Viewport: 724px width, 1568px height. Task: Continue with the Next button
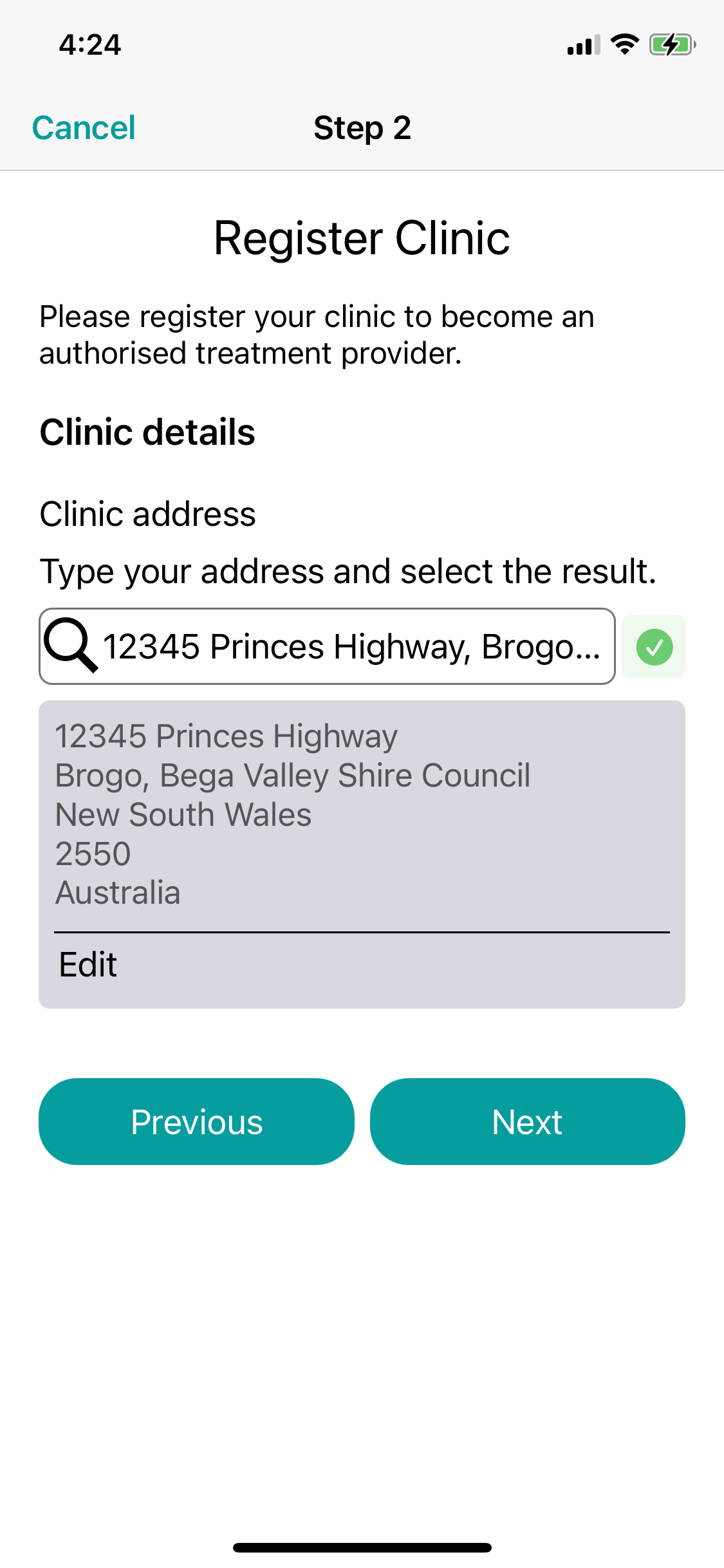(527, 1121)
